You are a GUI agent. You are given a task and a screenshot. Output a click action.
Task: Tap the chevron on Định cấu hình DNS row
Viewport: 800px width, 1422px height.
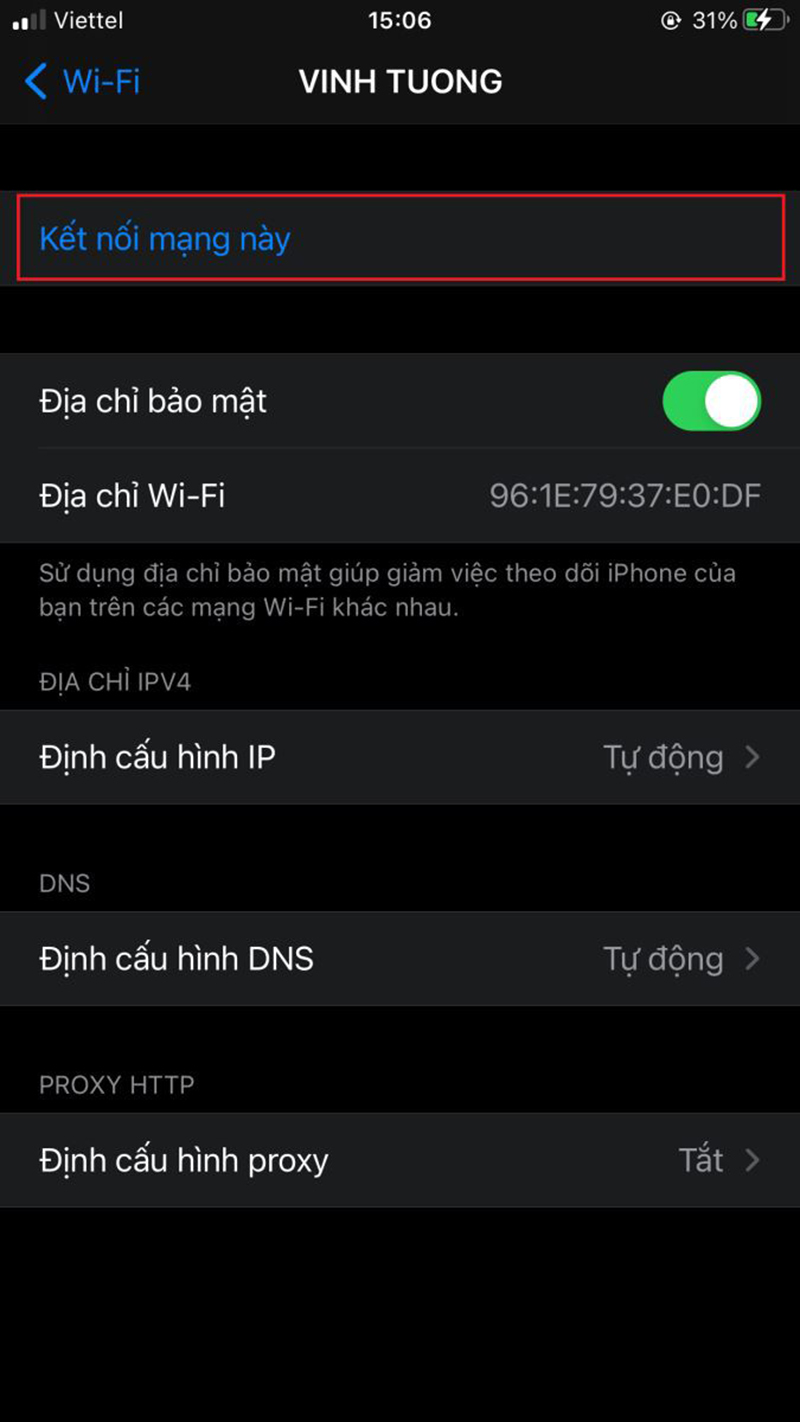[x=753, y=958]
